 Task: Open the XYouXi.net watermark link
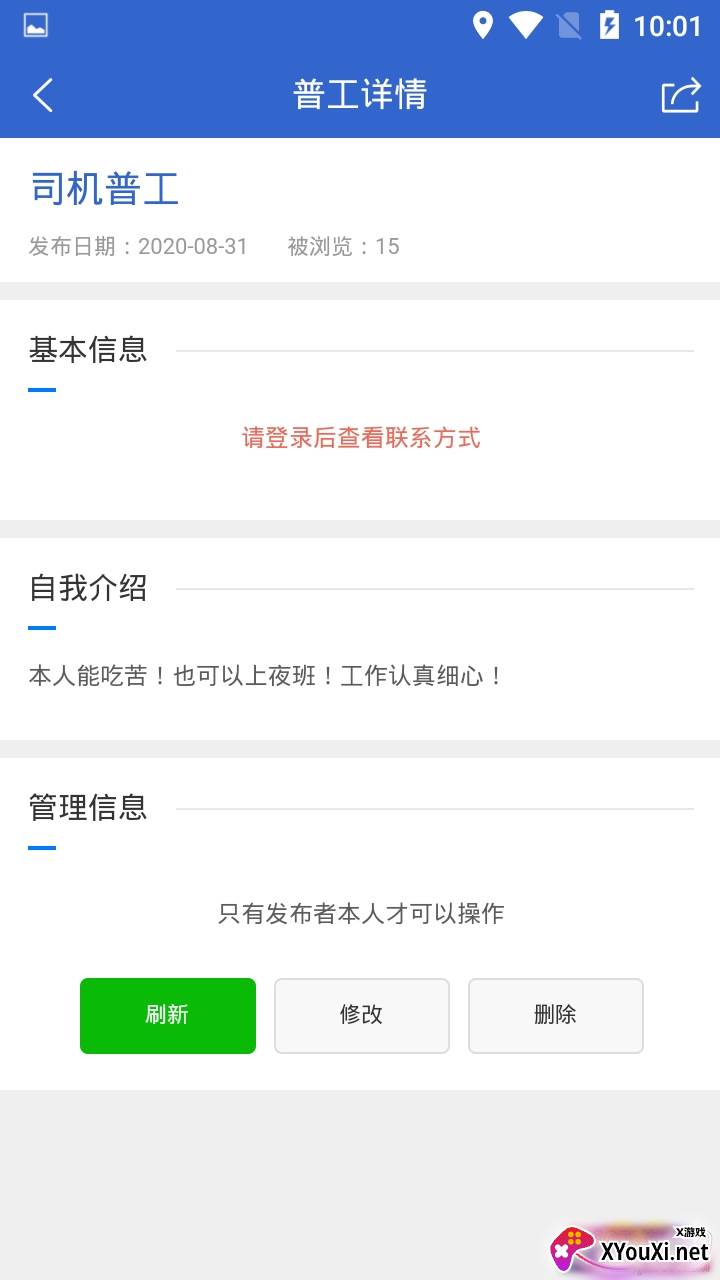coord(630,1248)
